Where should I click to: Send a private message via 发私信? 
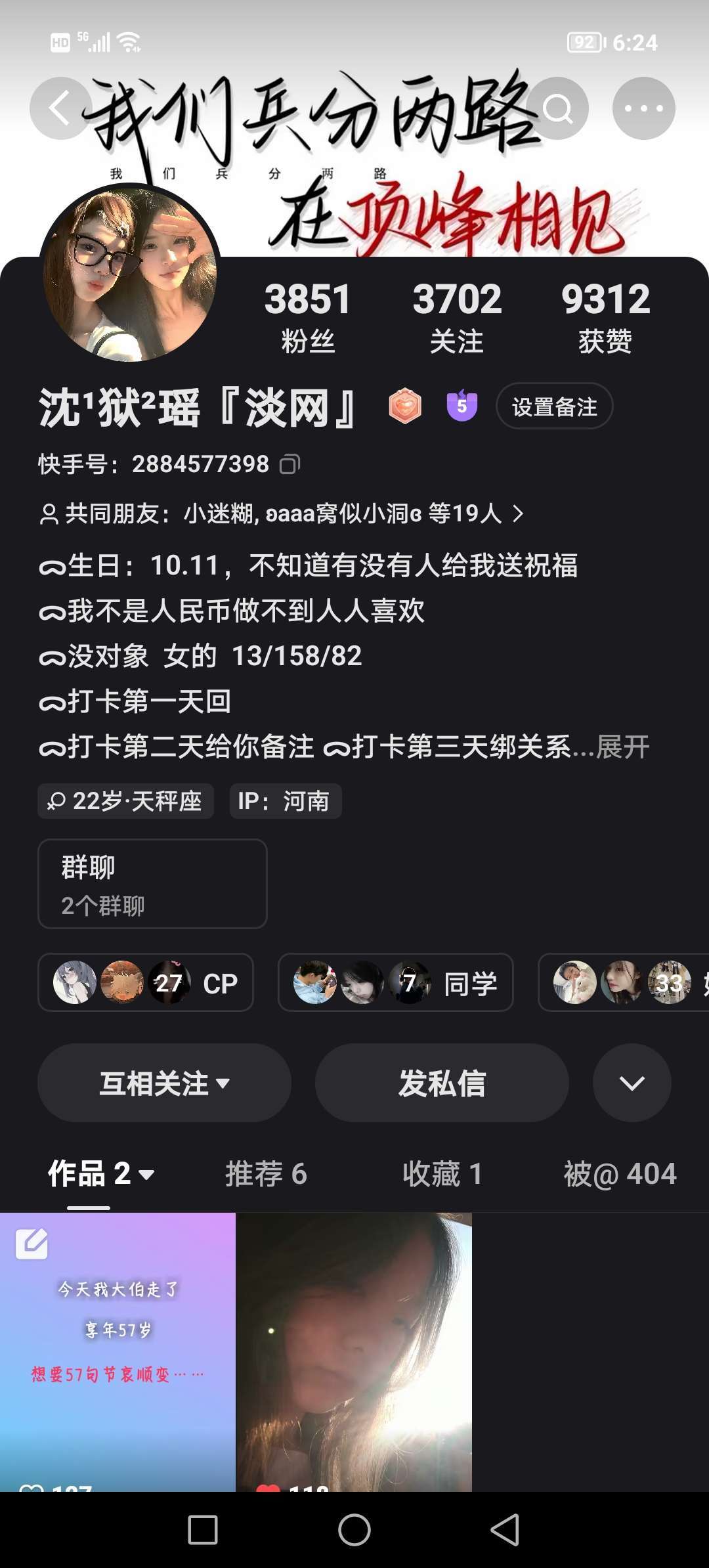tap(442, 1083)
